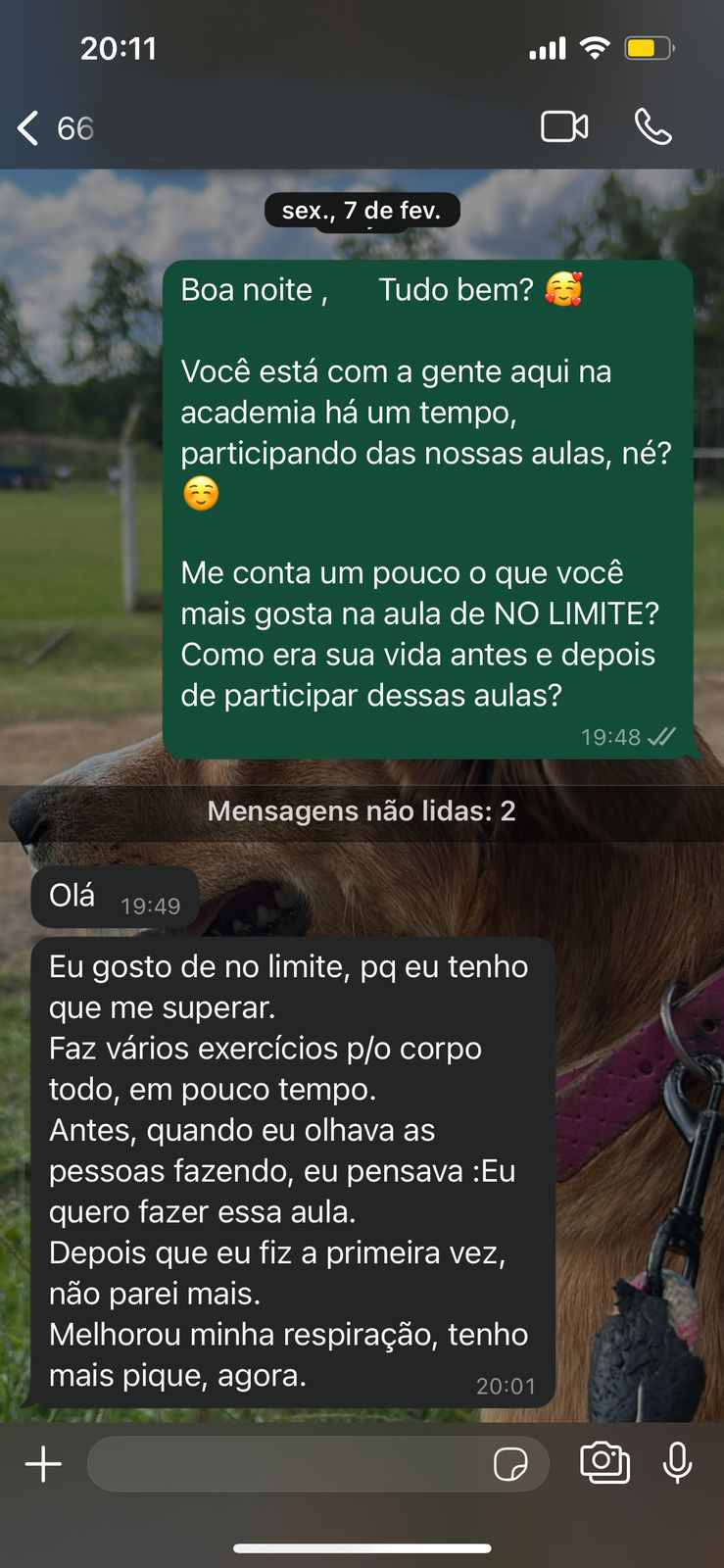Image resolution: width=724 pixels, height=1568 pixels.
Task: Start a voice call from the chat header
Action: point(652,127)
